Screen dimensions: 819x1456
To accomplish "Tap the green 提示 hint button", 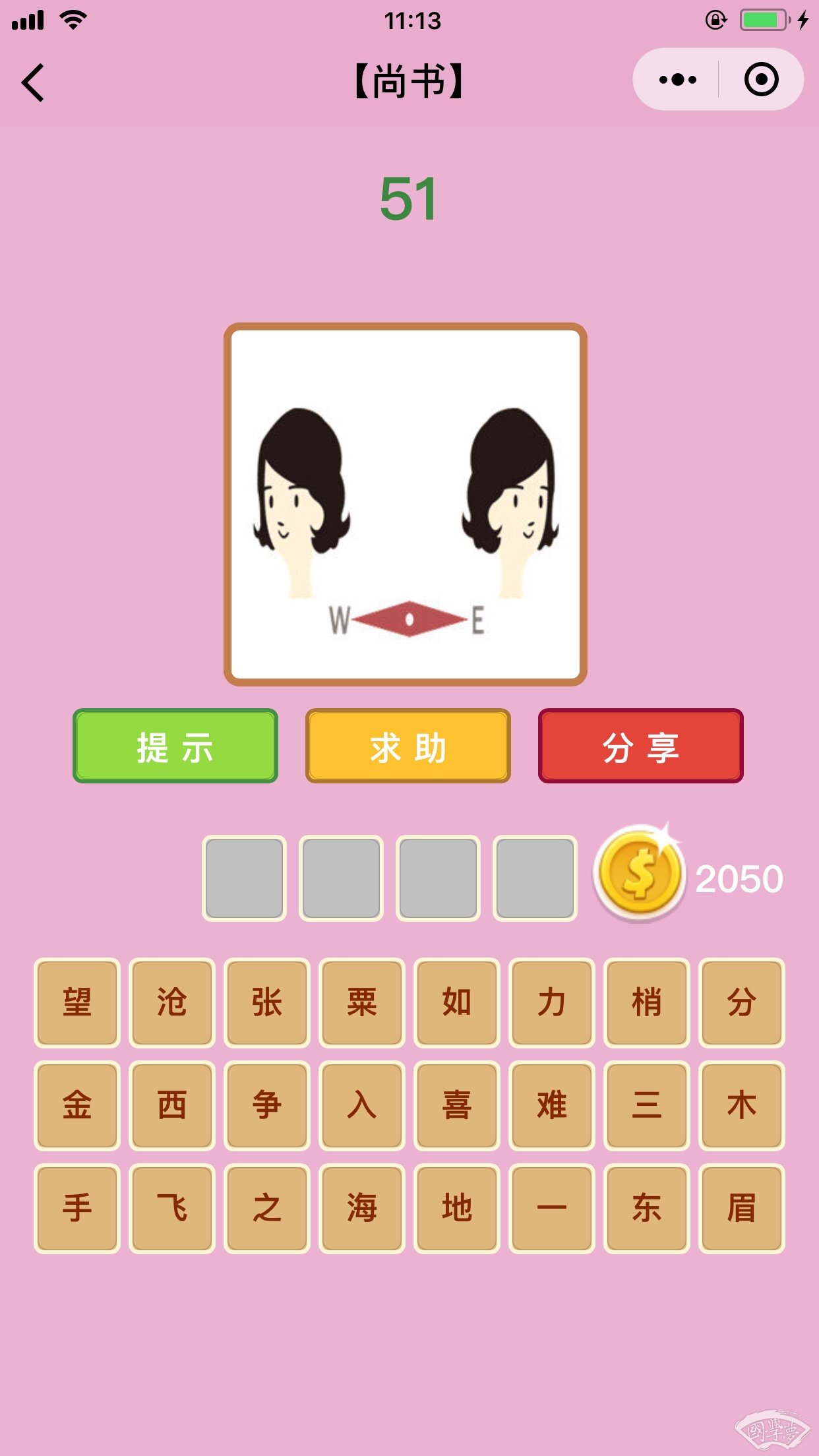I will [175, 746].
